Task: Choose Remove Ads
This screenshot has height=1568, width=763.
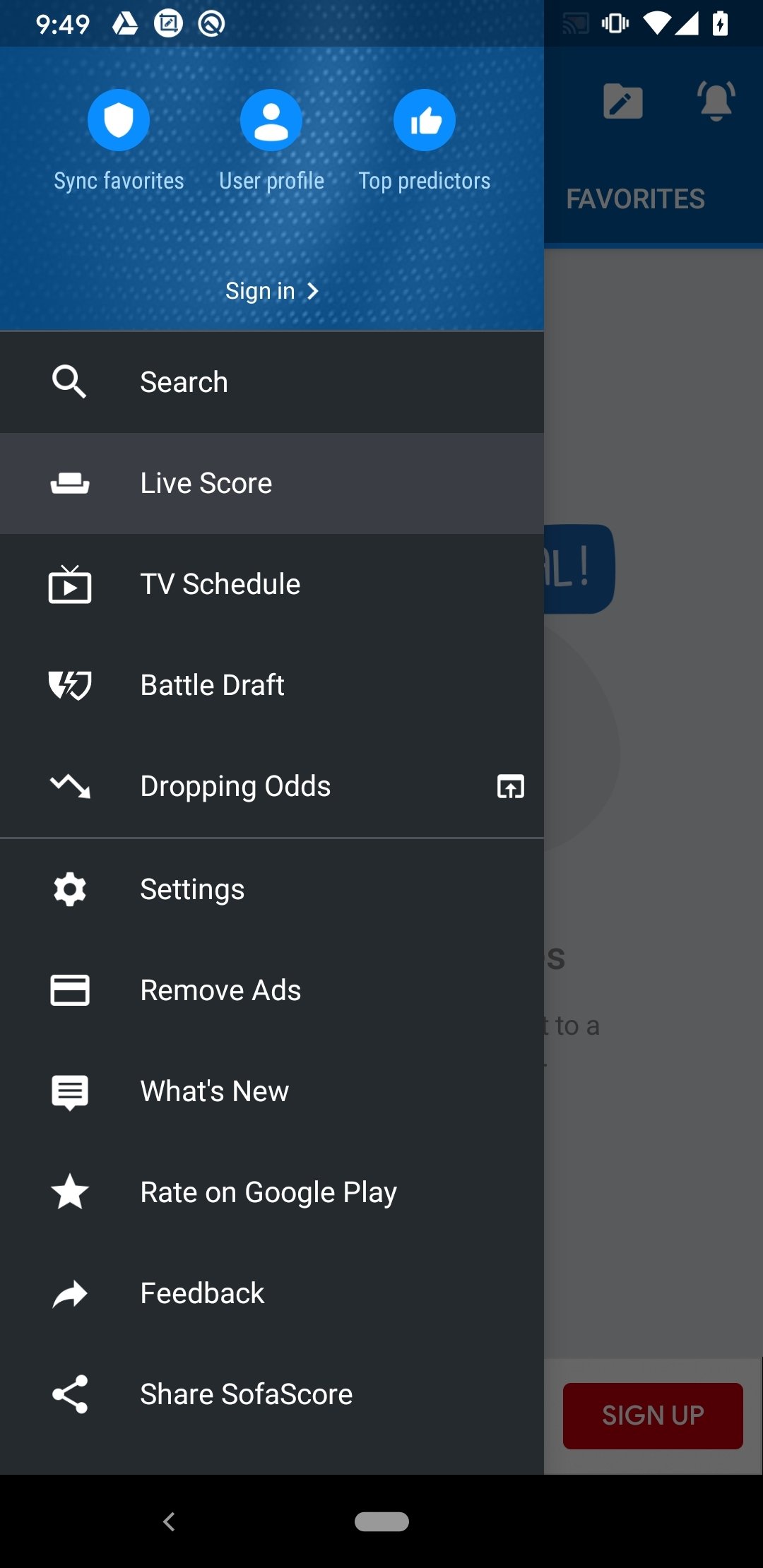Action: coord(272,990)
